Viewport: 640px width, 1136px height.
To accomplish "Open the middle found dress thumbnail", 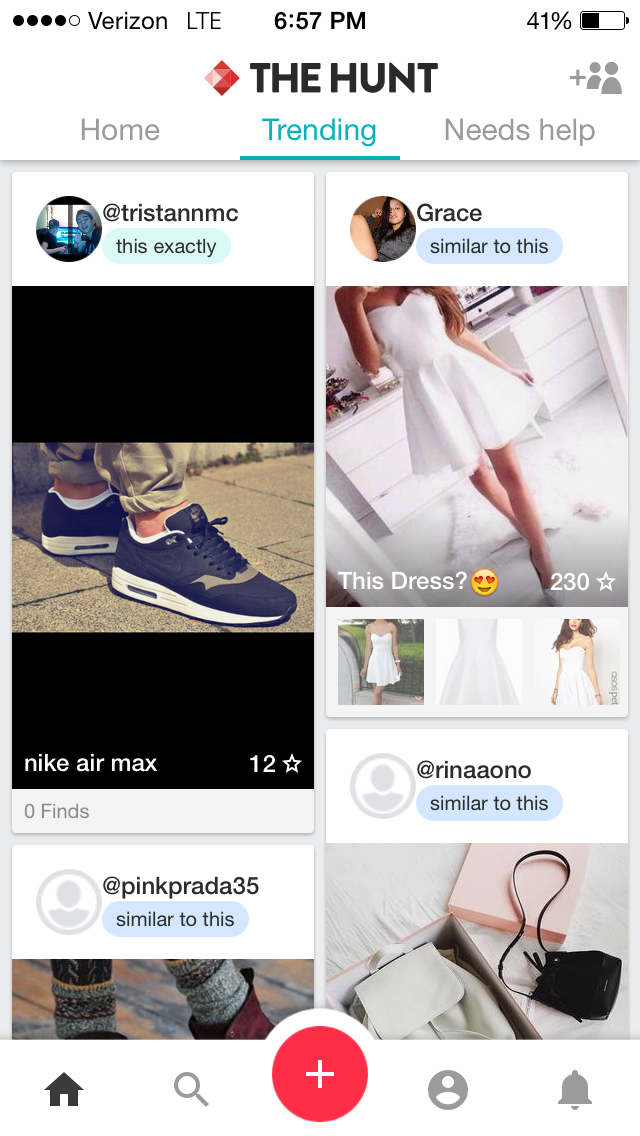I will pyautogui.click(x=478, y=661).
